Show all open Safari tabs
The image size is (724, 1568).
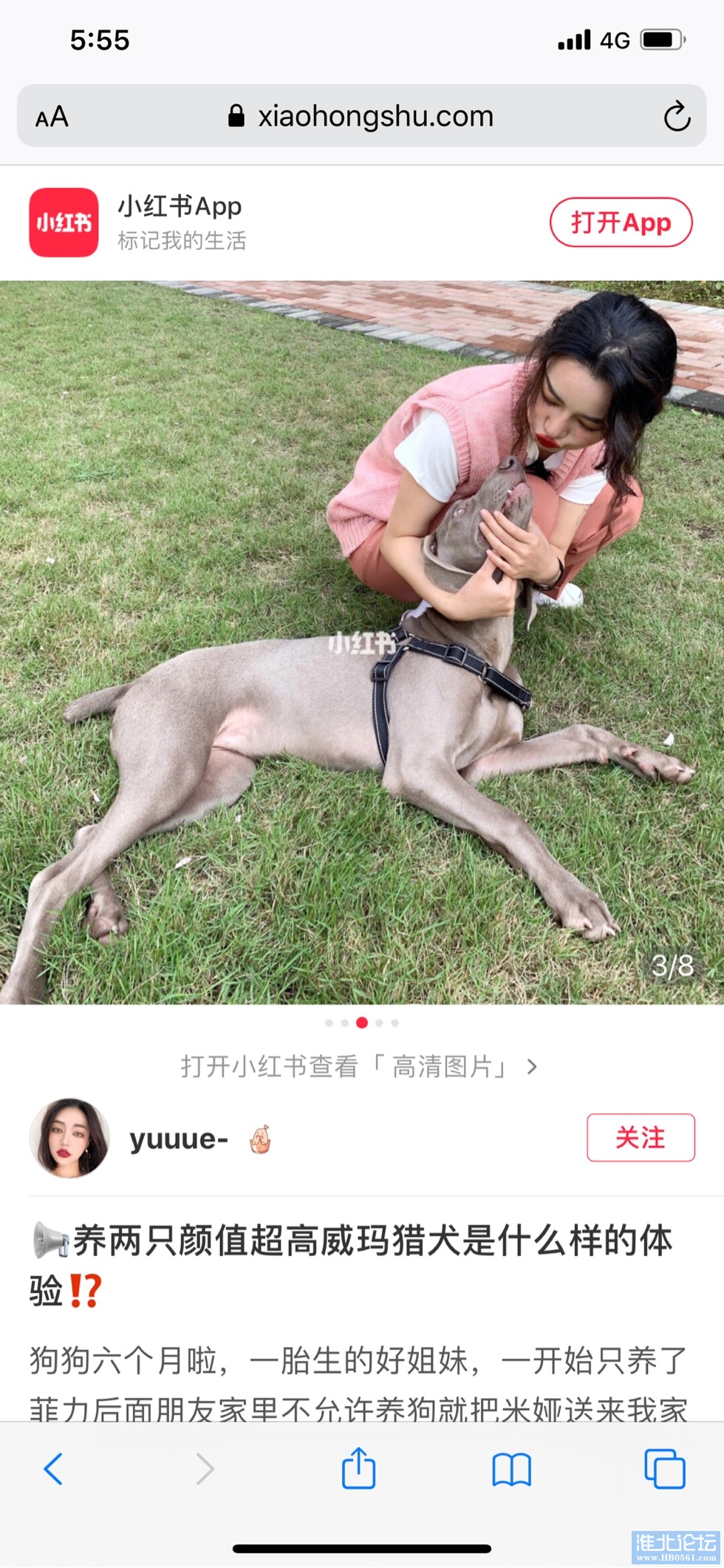click(664, 1468)
